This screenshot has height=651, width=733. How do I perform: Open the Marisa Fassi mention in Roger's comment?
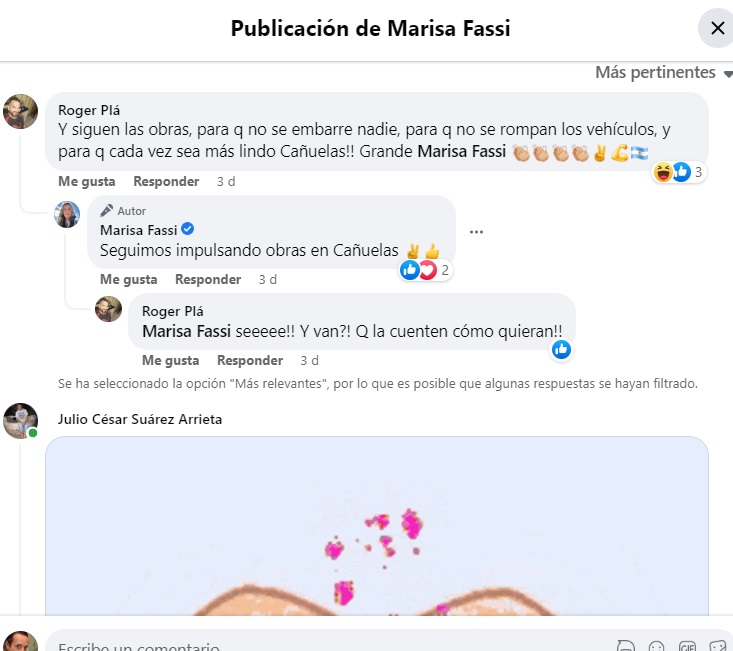[x=461, y=152]
